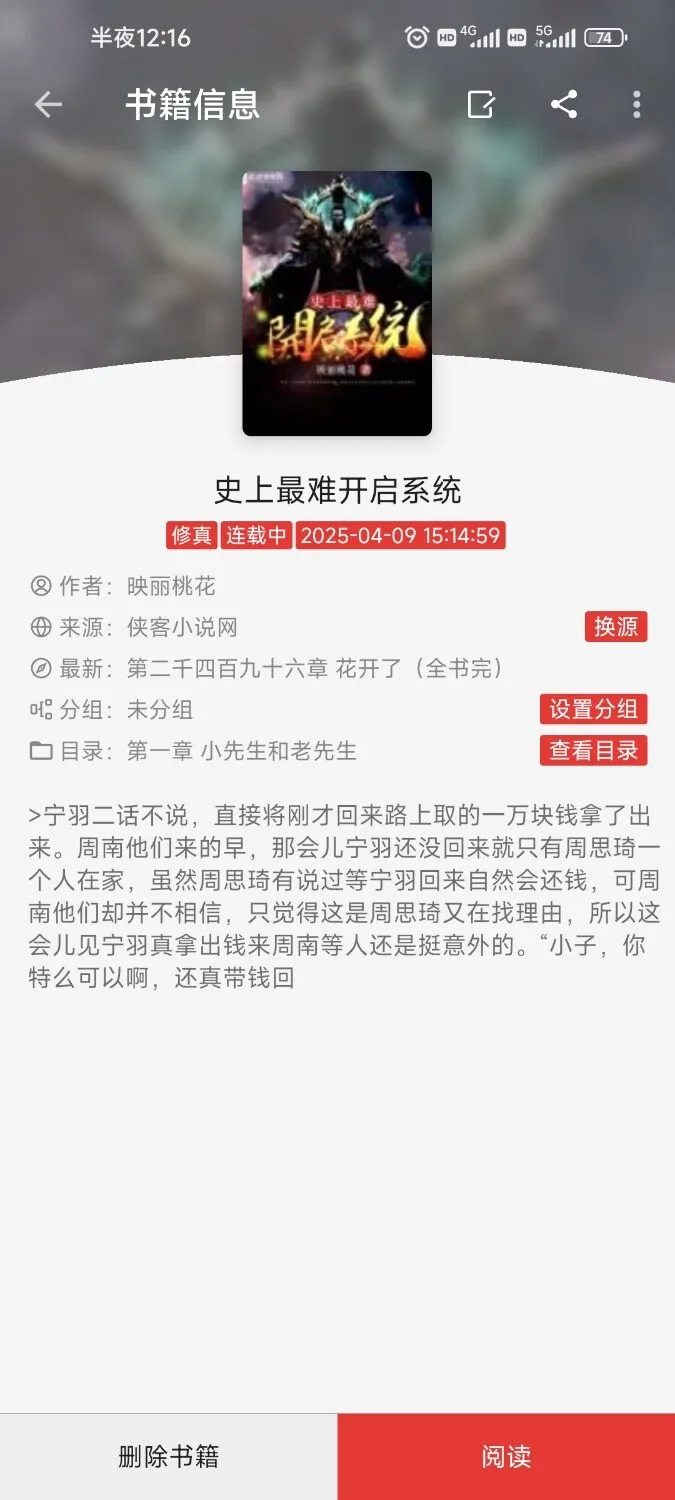Image resolution: width=675 pixels, height=1500 pixels.
Task: Tap the 换源 button to change source
Action: pyautogui.click(x=616, y=627)
